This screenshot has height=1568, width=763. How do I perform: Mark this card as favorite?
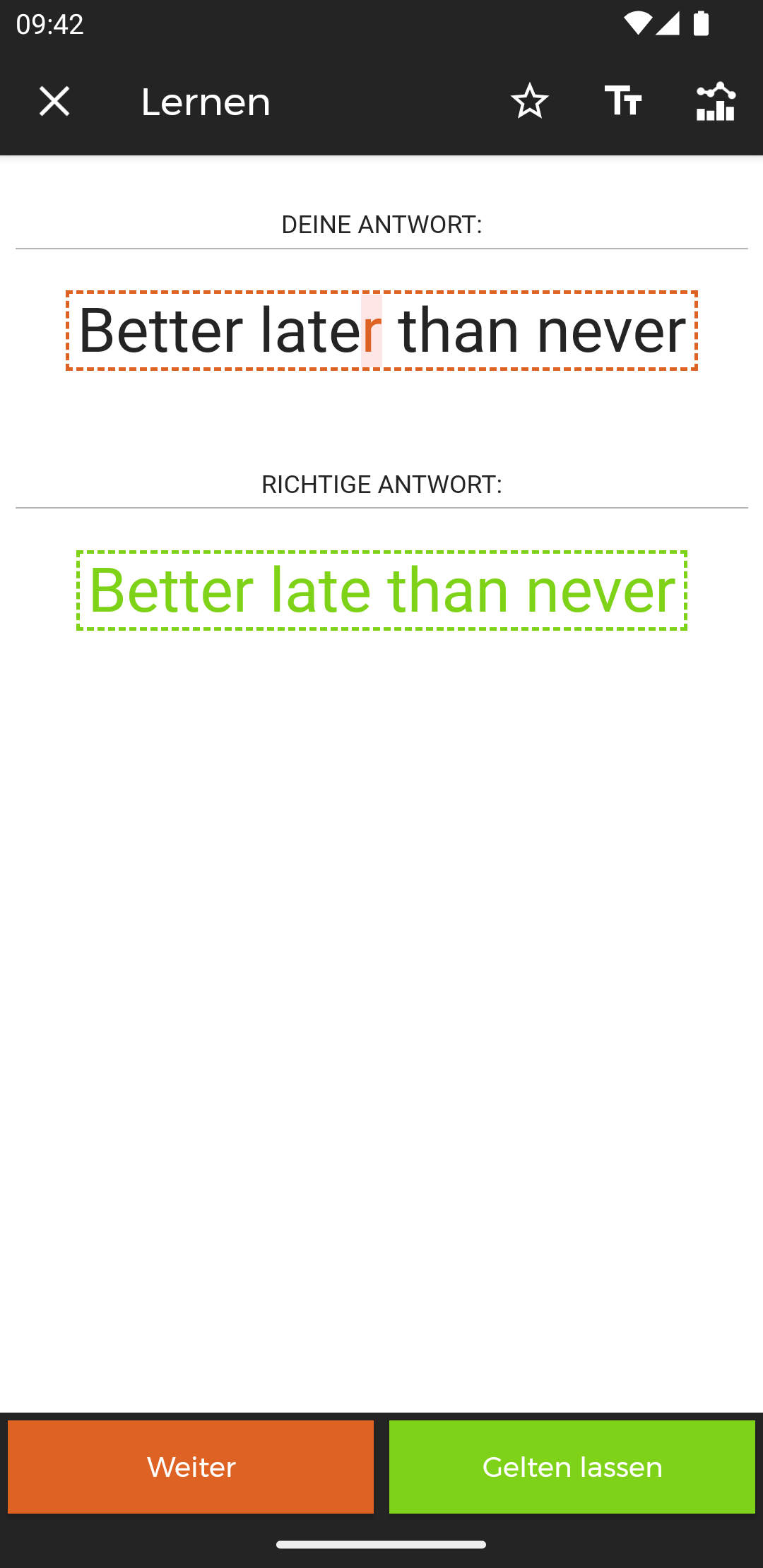click(529, 102)
